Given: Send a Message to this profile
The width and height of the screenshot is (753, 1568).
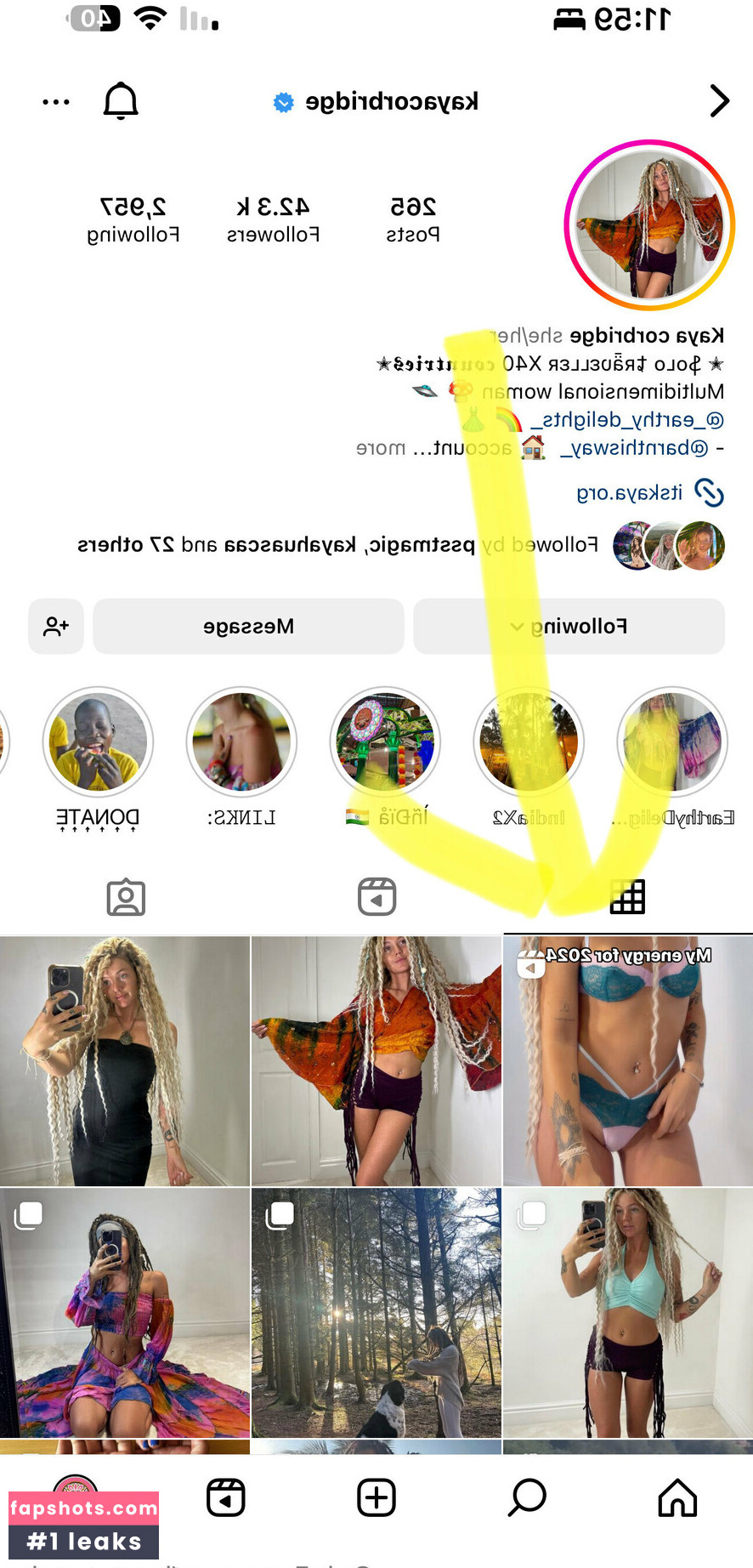Looking at the screenshot, I should click(x=248, y=627).
